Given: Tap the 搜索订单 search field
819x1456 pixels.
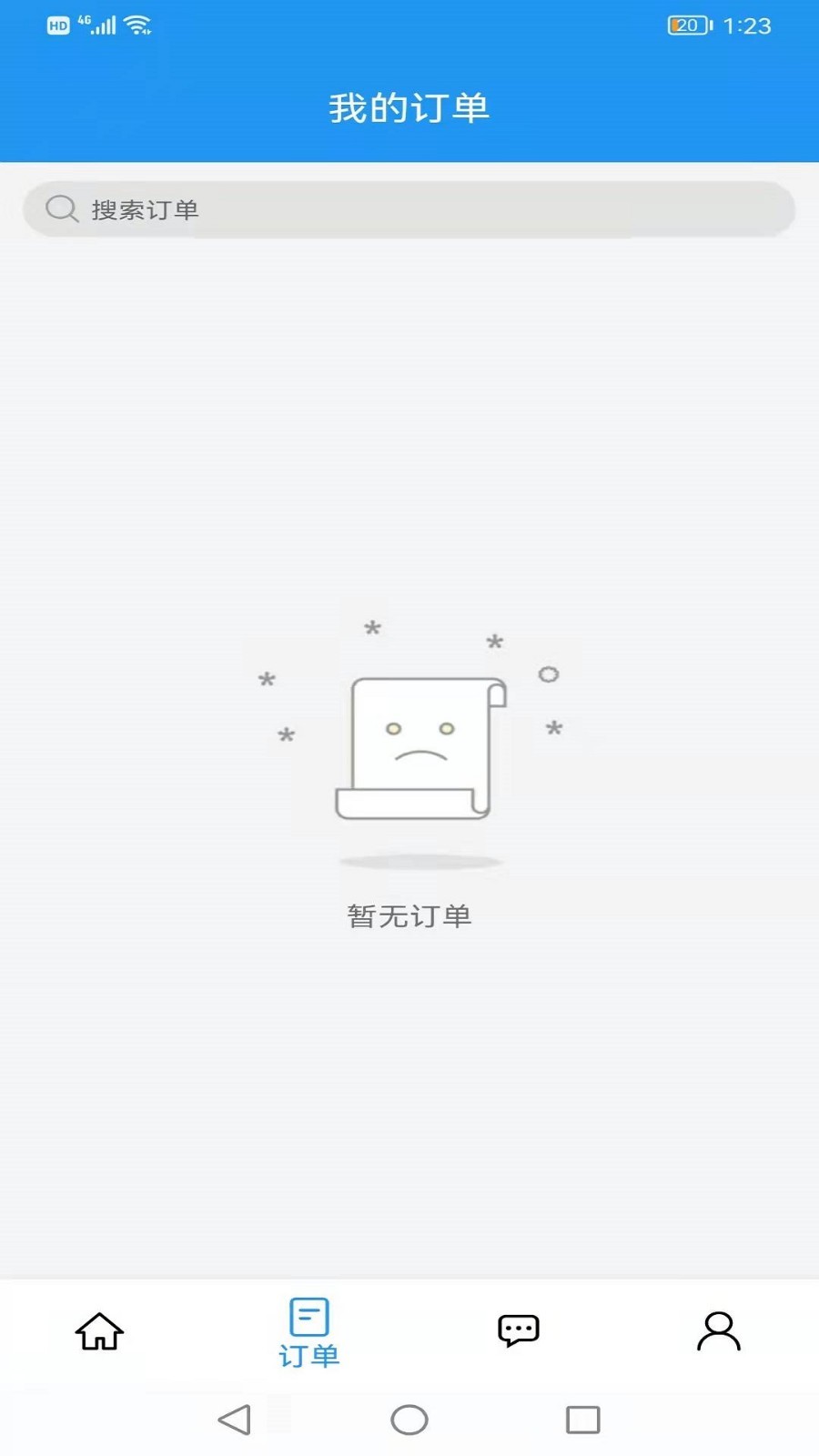Looking at the screenshot, I should click(x=409, y=209).
